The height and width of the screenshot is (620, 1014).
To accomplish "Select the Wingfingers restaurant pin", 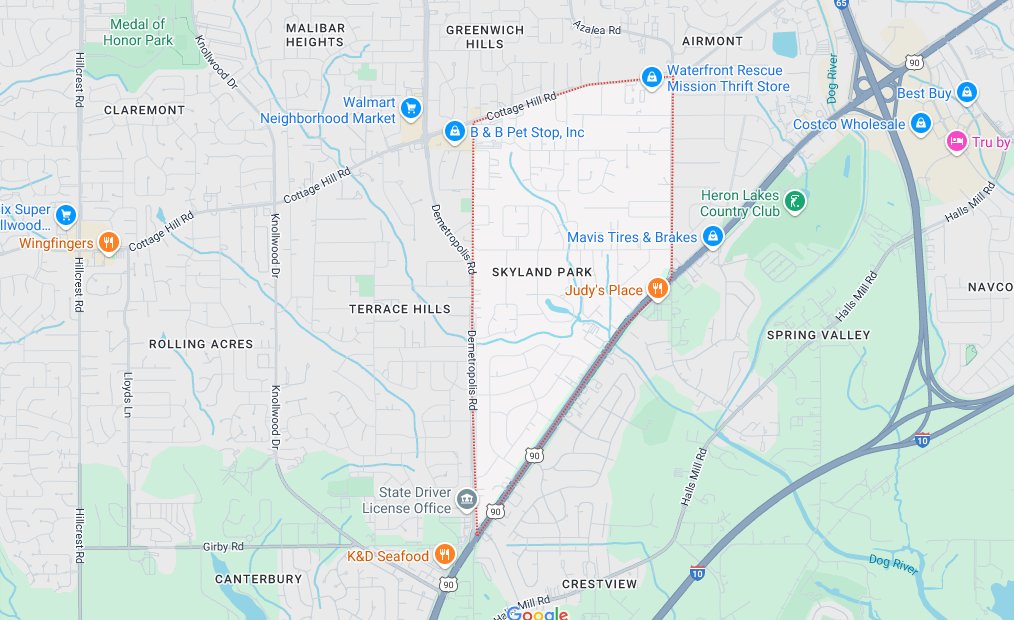I will 109,243.
